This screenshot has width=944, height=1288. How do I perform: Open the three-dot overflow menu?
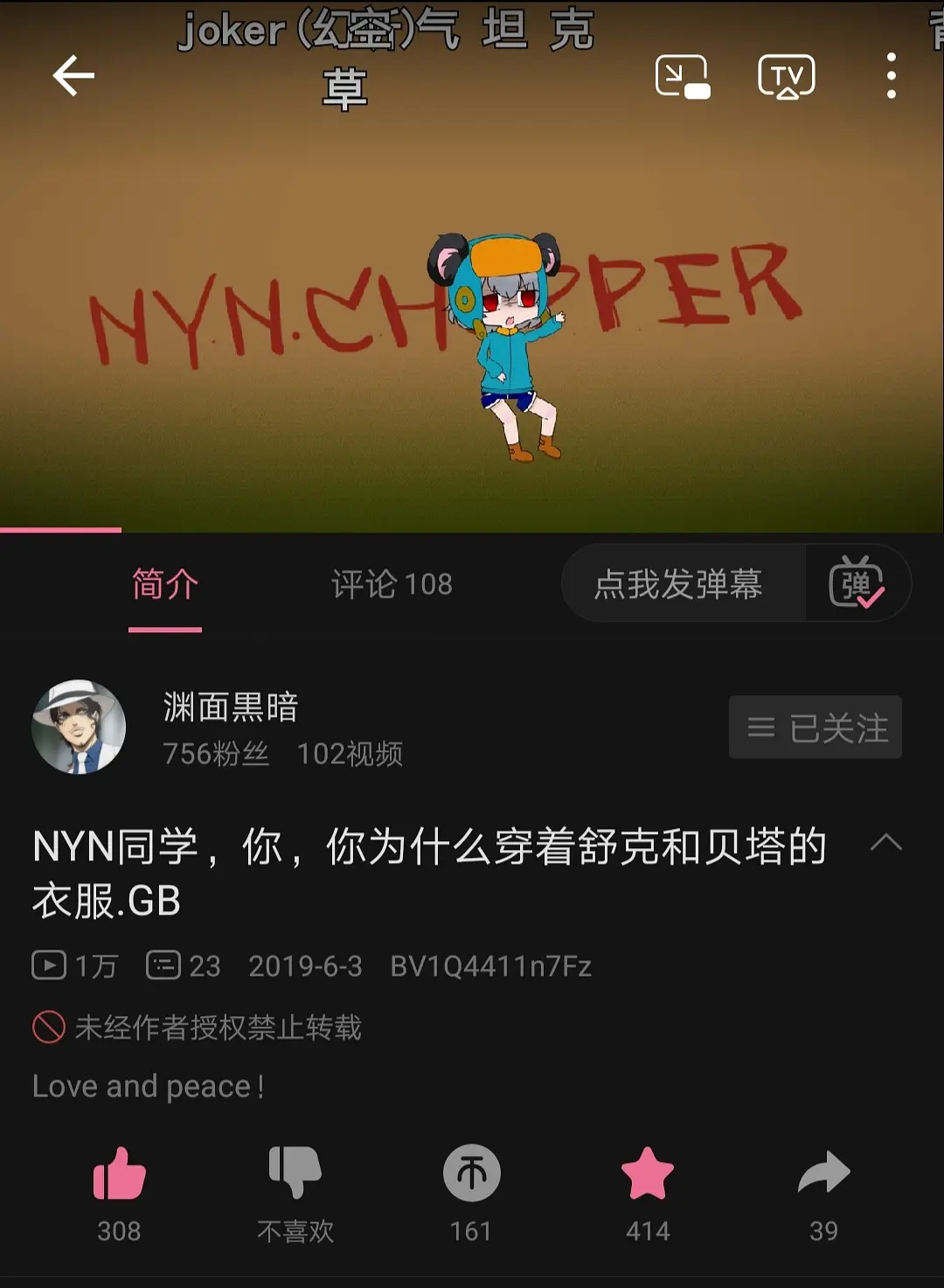point(891,76)
